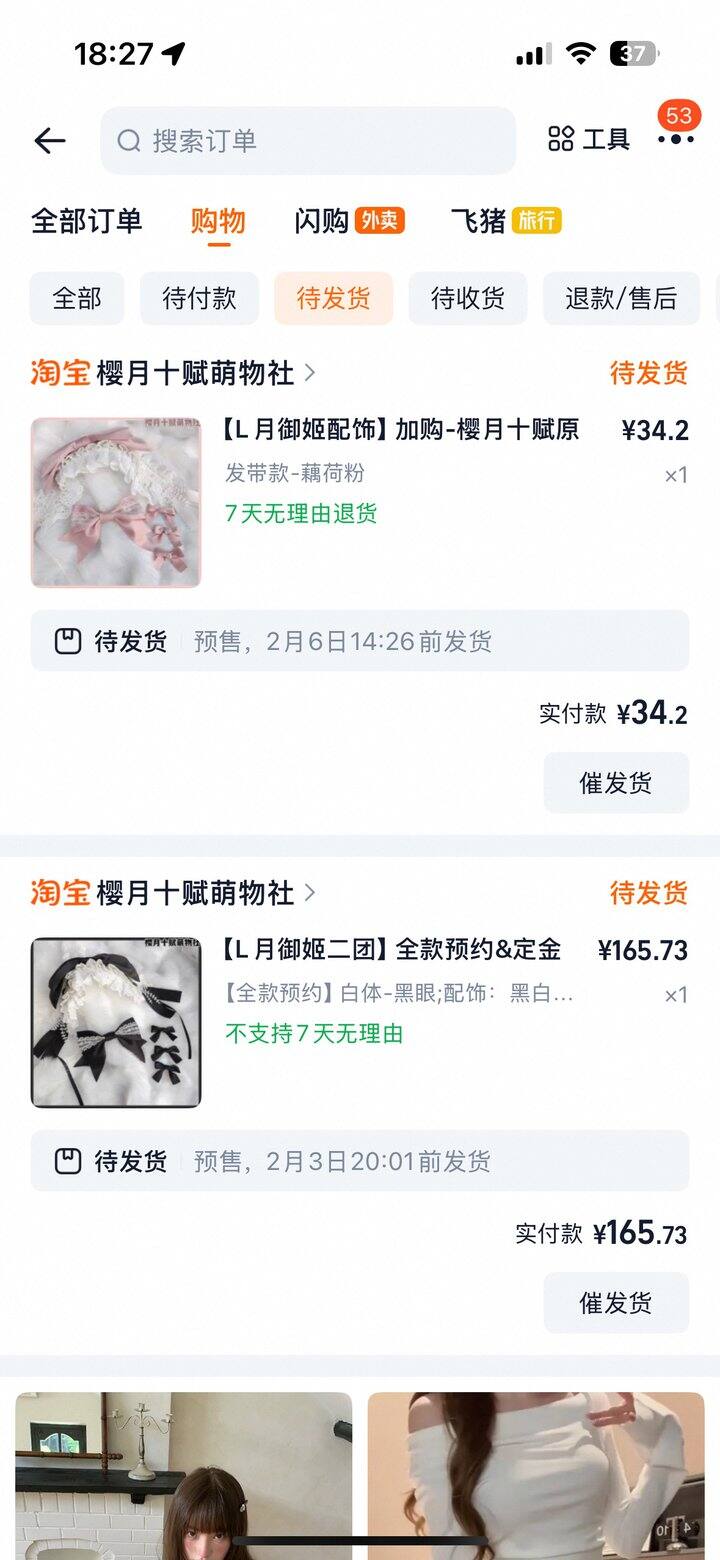Tap the 搜索订单 search box
The image size is (720, 1560).
coord(308,141)
